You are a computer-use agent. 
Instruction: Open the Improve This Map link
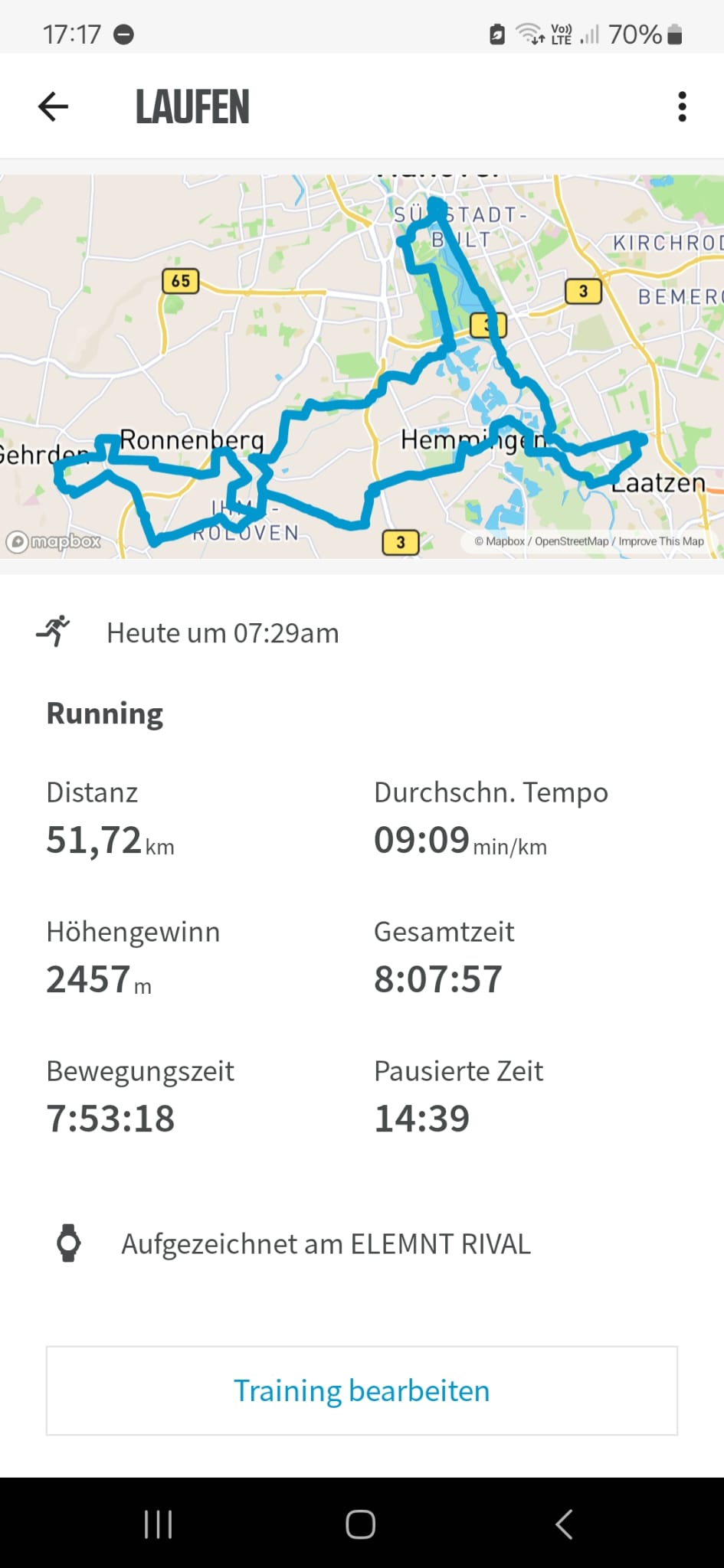[x=661, y=541]
